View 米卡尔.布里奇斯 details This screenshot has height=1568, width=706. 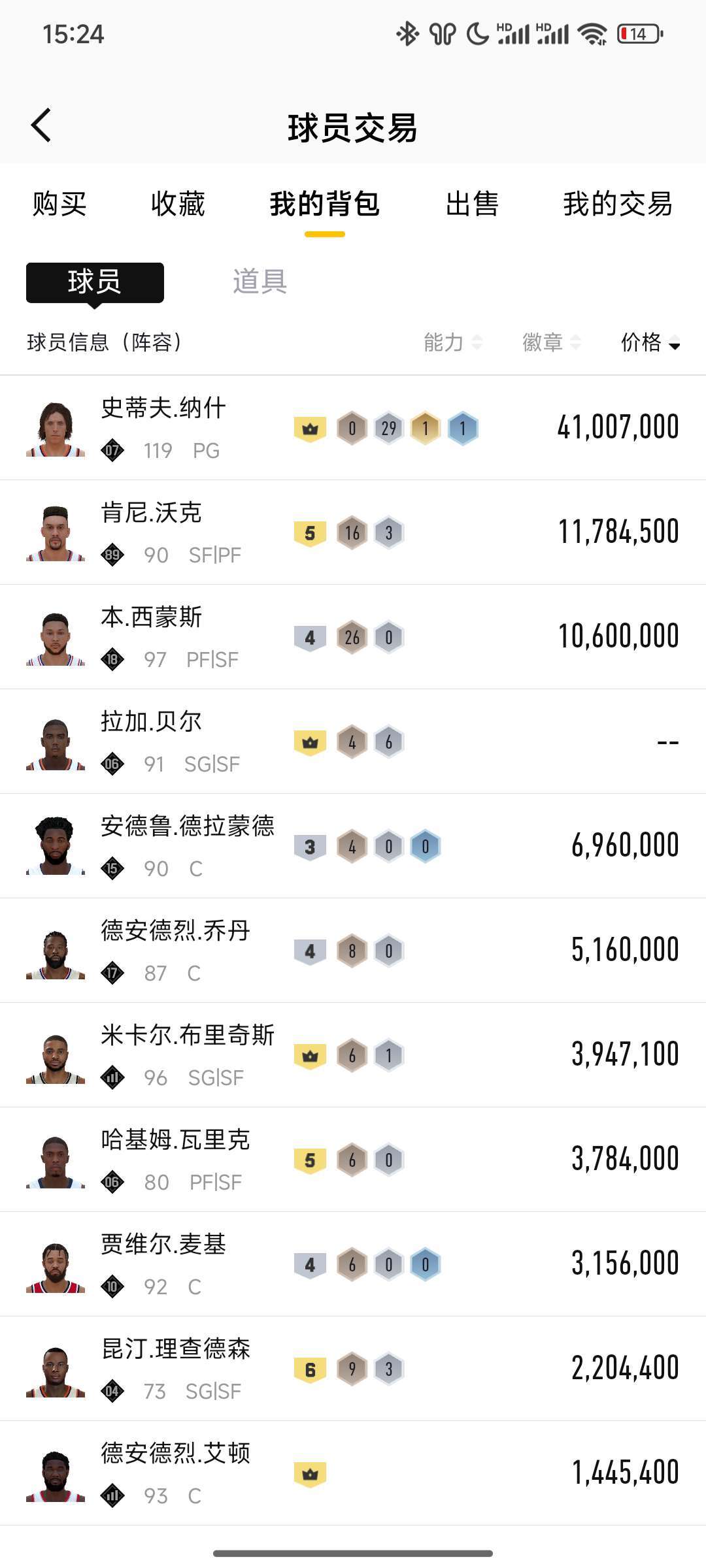(353, 1055)
